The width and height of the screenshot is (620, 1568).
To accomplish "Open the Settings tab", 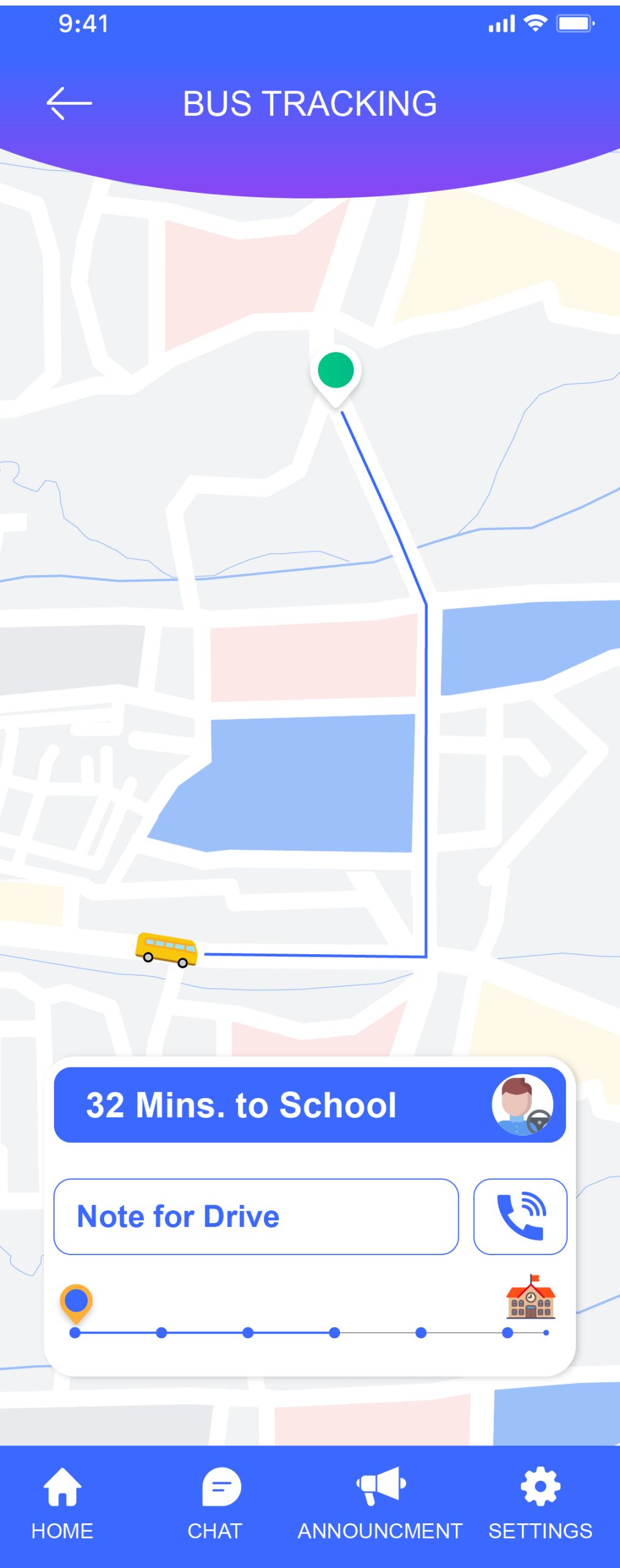I will point(540,1502).
